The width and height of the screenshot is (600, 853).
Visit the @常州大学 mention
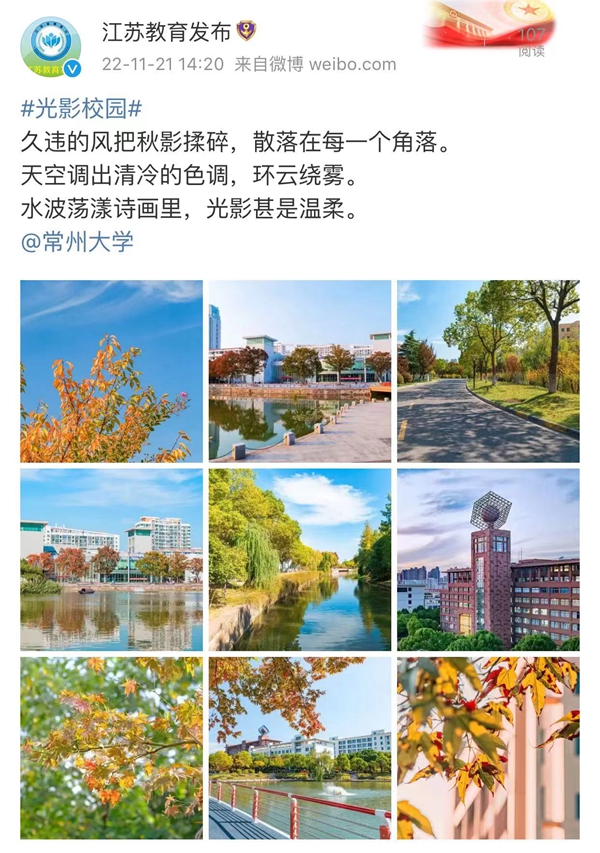77,241
